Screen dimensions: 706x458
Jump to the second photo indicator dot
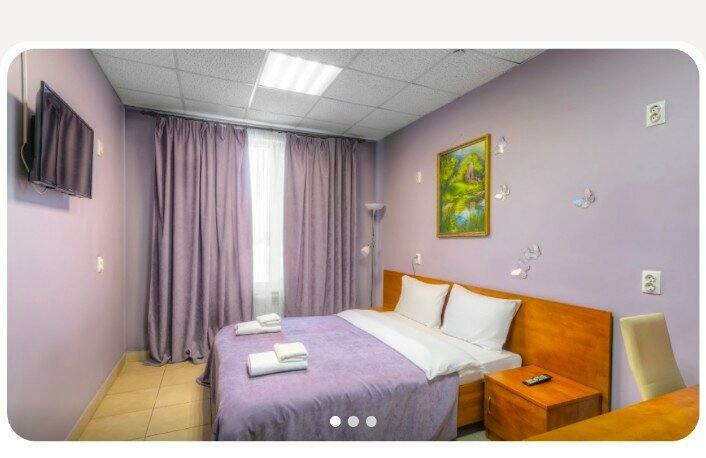pyautogui.click(x=353, y=421)
